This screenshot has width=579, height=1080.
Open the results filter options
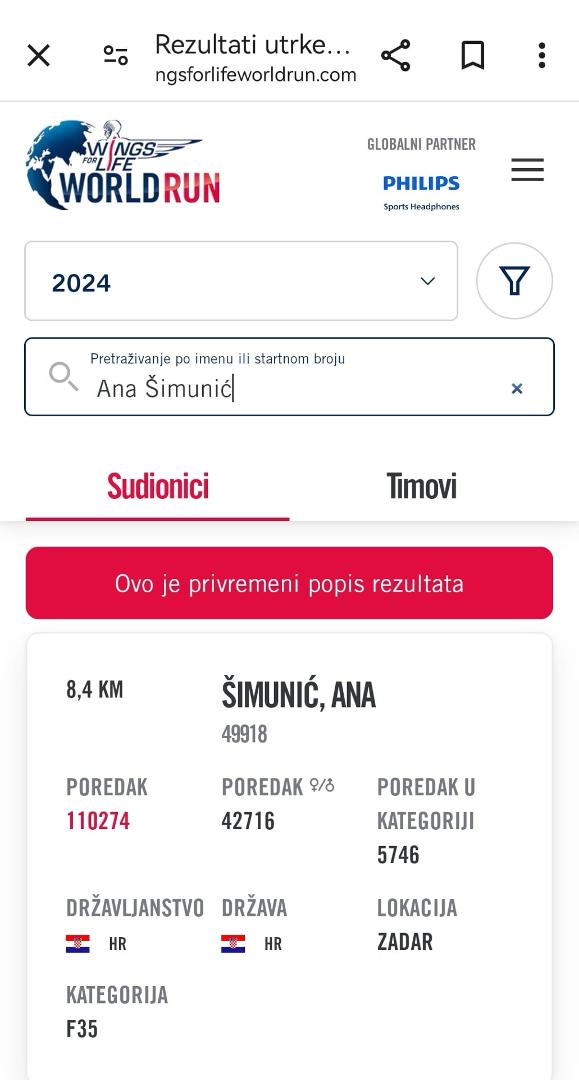pyautogui.click(x=514, y=281)
